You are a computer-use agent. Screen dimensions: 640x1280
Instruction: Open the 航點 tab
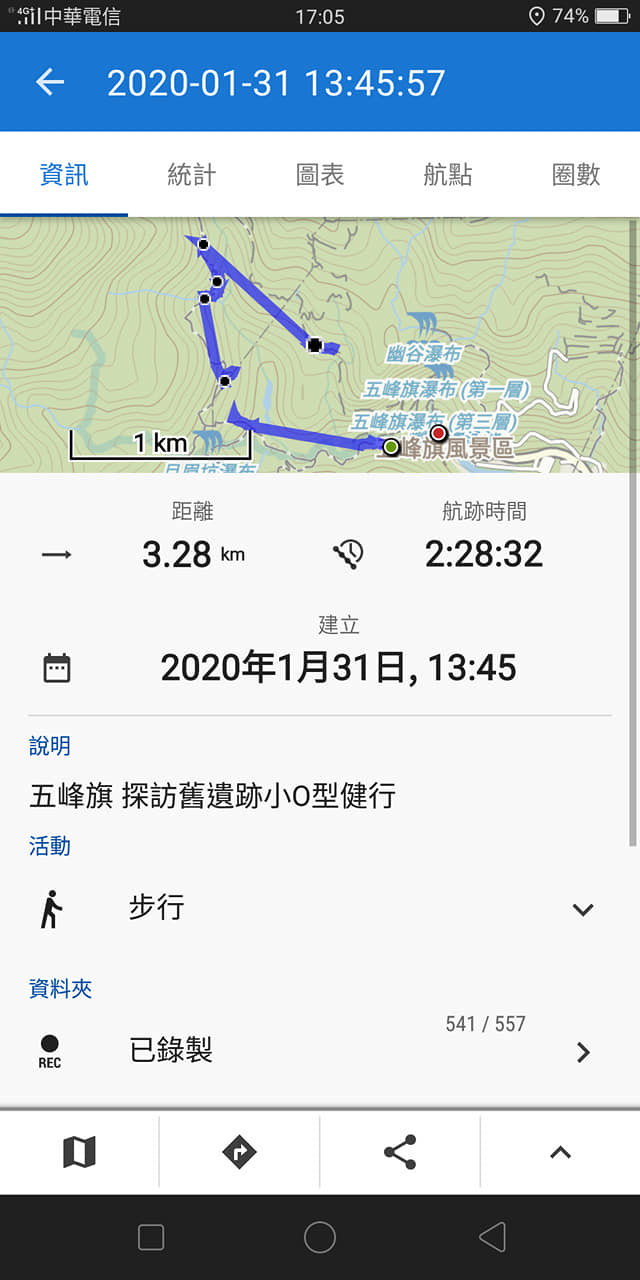(448, 174)
